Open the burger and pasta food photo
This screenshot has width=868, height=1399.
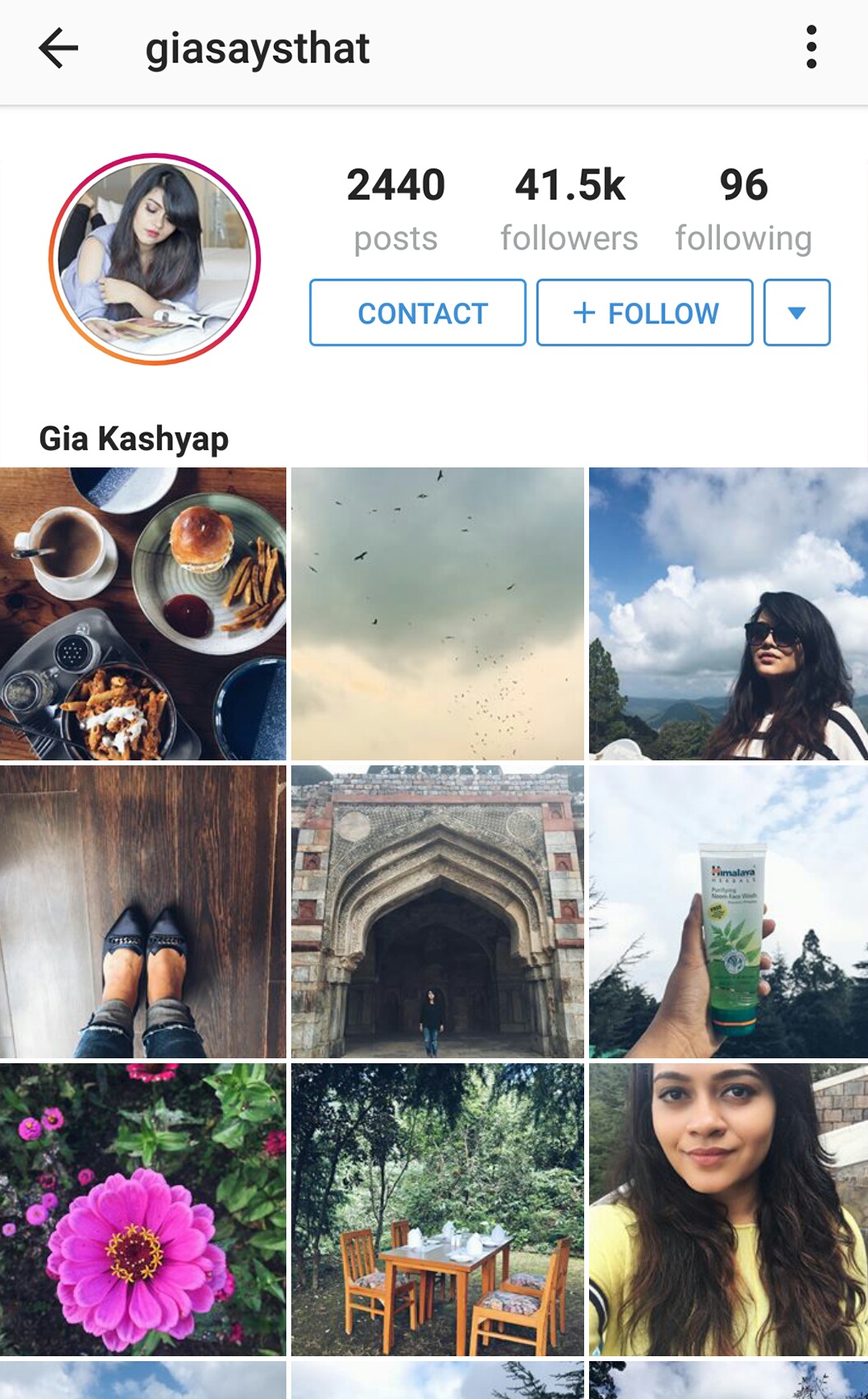pyautogui.click(x=143, y=614)
